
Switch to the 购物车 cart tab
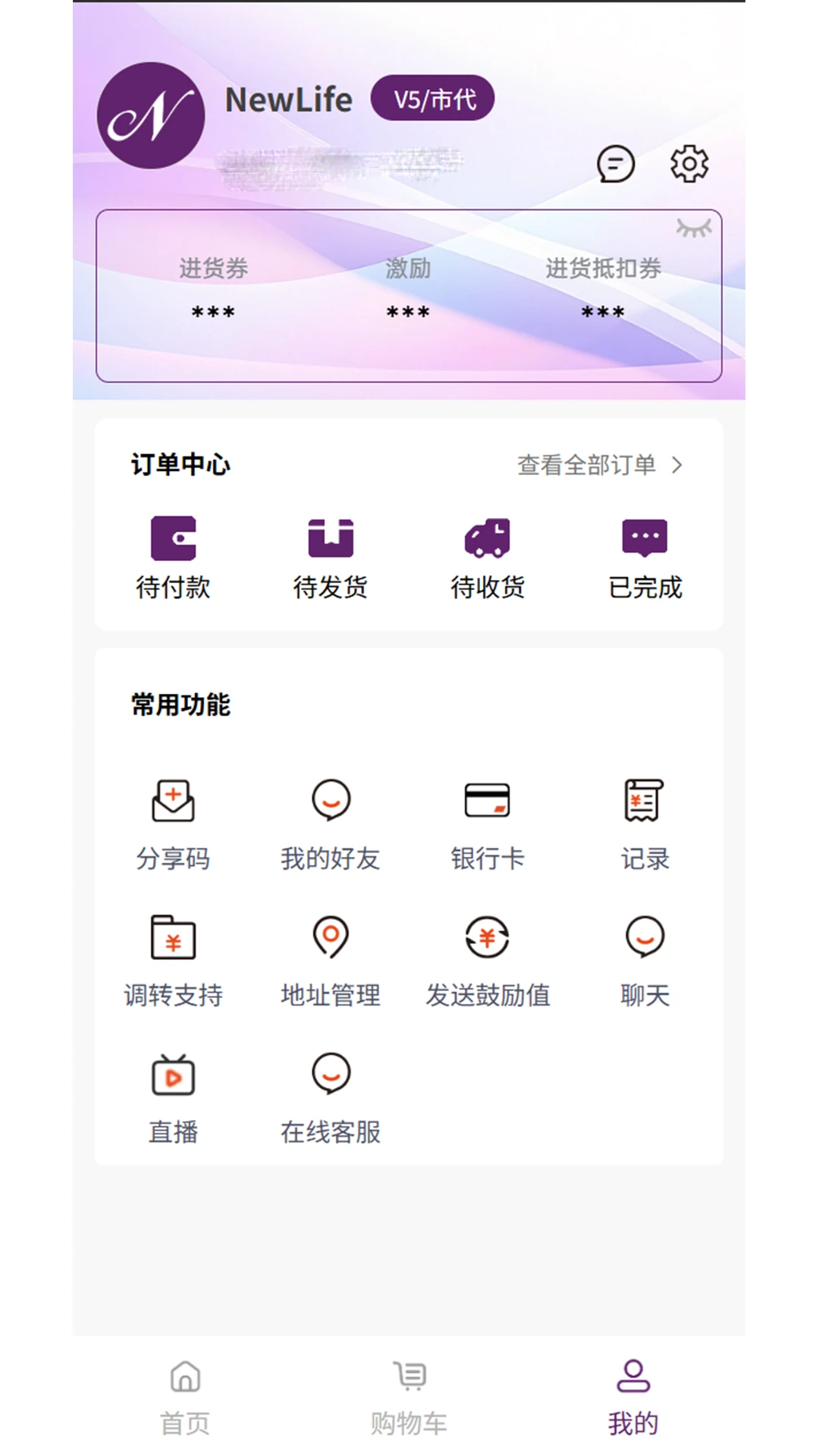[x=409, y=1397]
